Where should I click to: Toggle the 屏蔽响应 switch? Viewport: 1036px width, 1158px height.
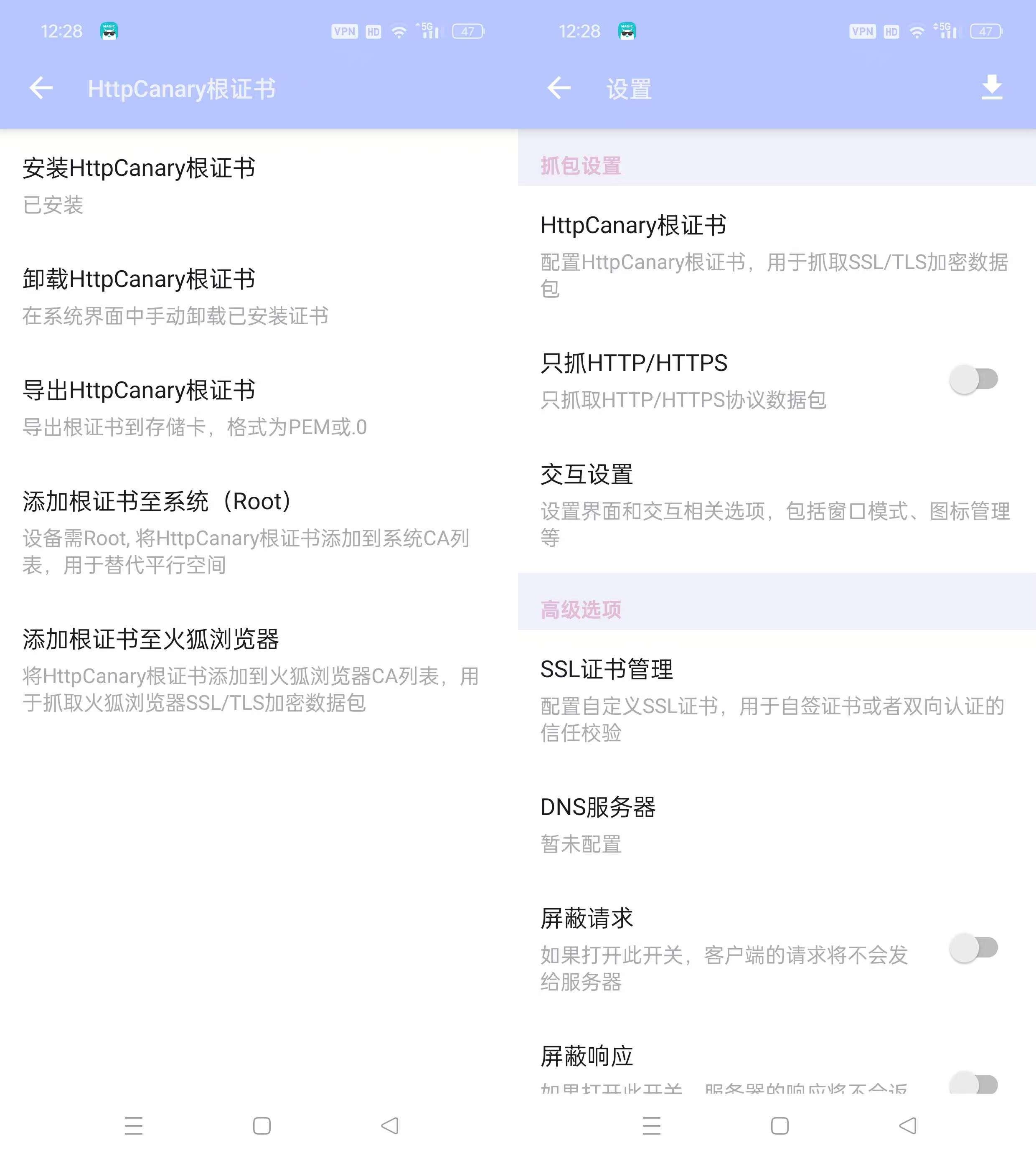973,1084
